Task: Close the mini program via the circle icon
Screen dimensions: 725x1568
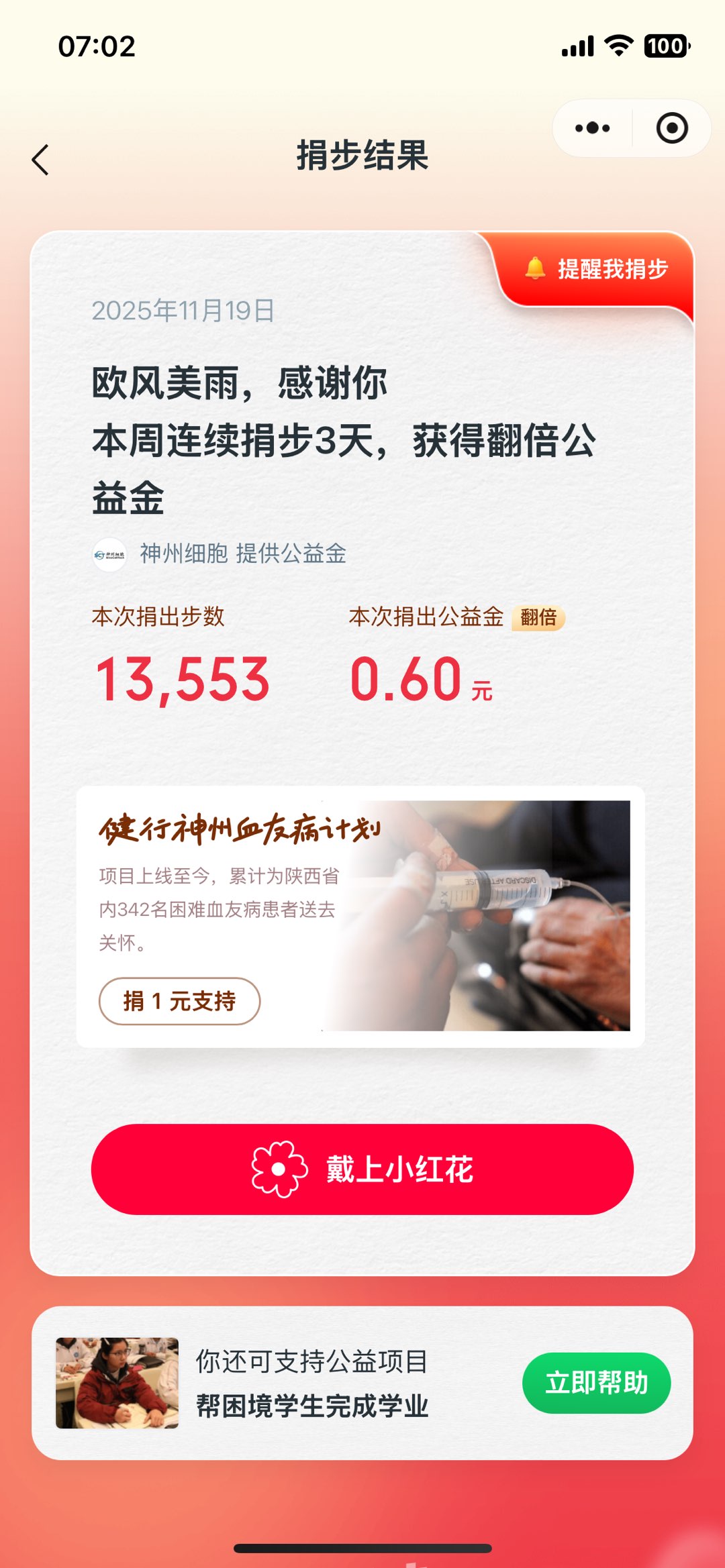Action: click(x=671, y=128)
